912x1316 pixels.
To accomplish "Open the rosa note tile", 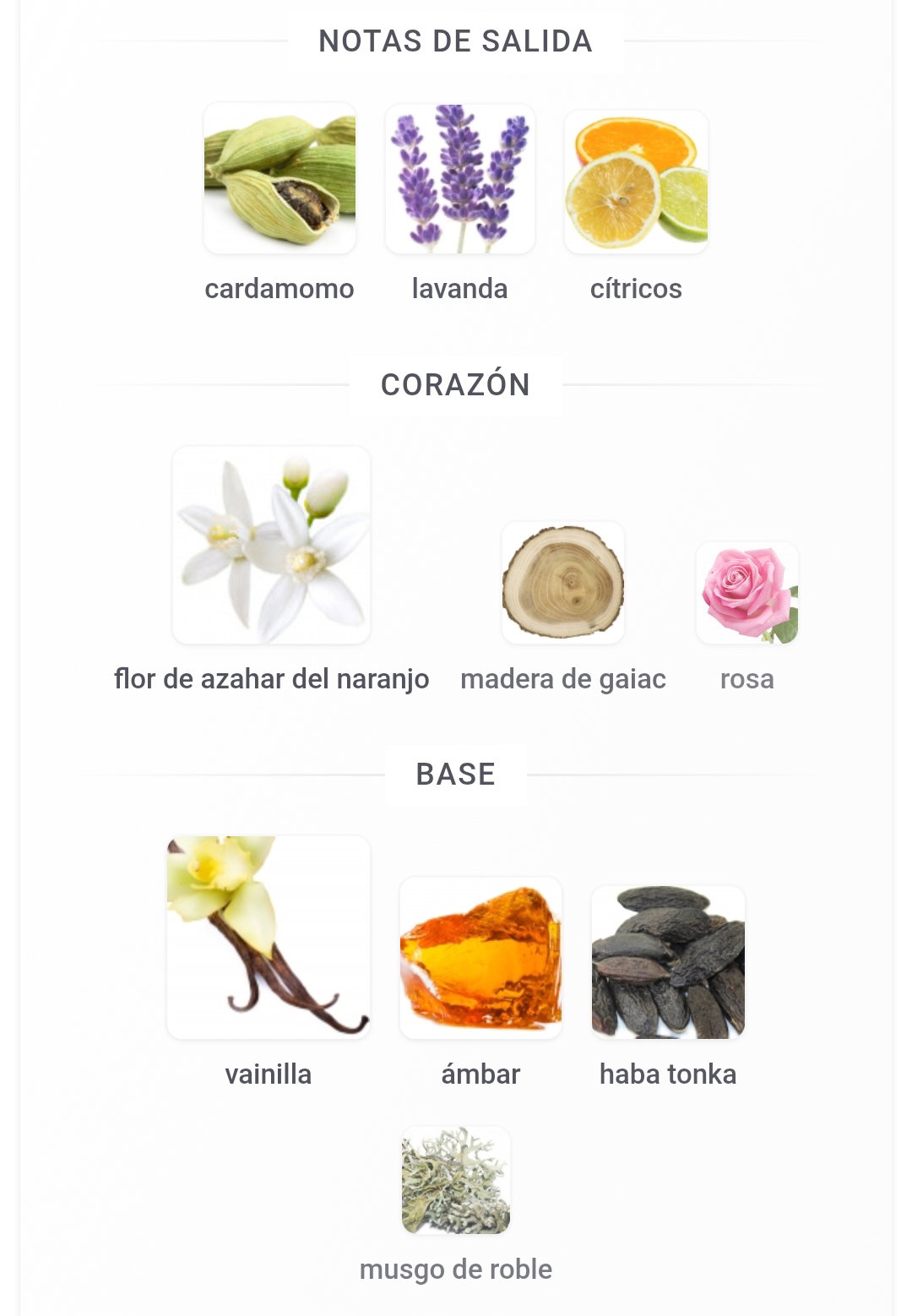I will click(747, 593).
